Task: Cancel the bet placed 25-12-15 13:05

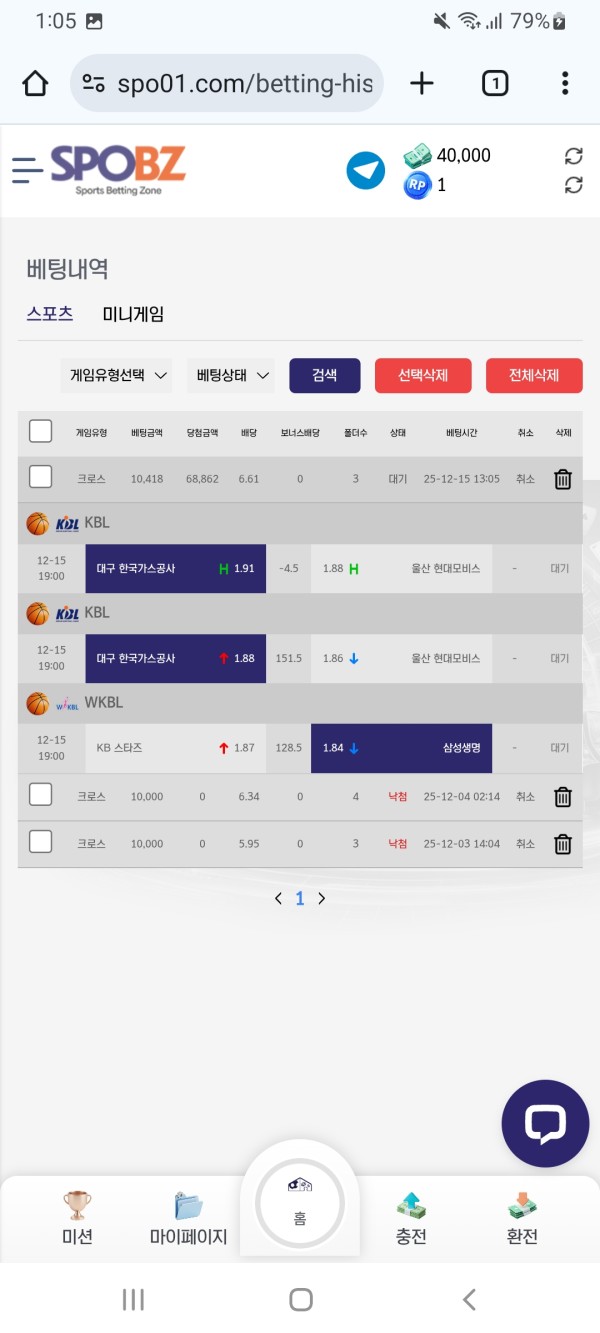Action: pos(525,479)
